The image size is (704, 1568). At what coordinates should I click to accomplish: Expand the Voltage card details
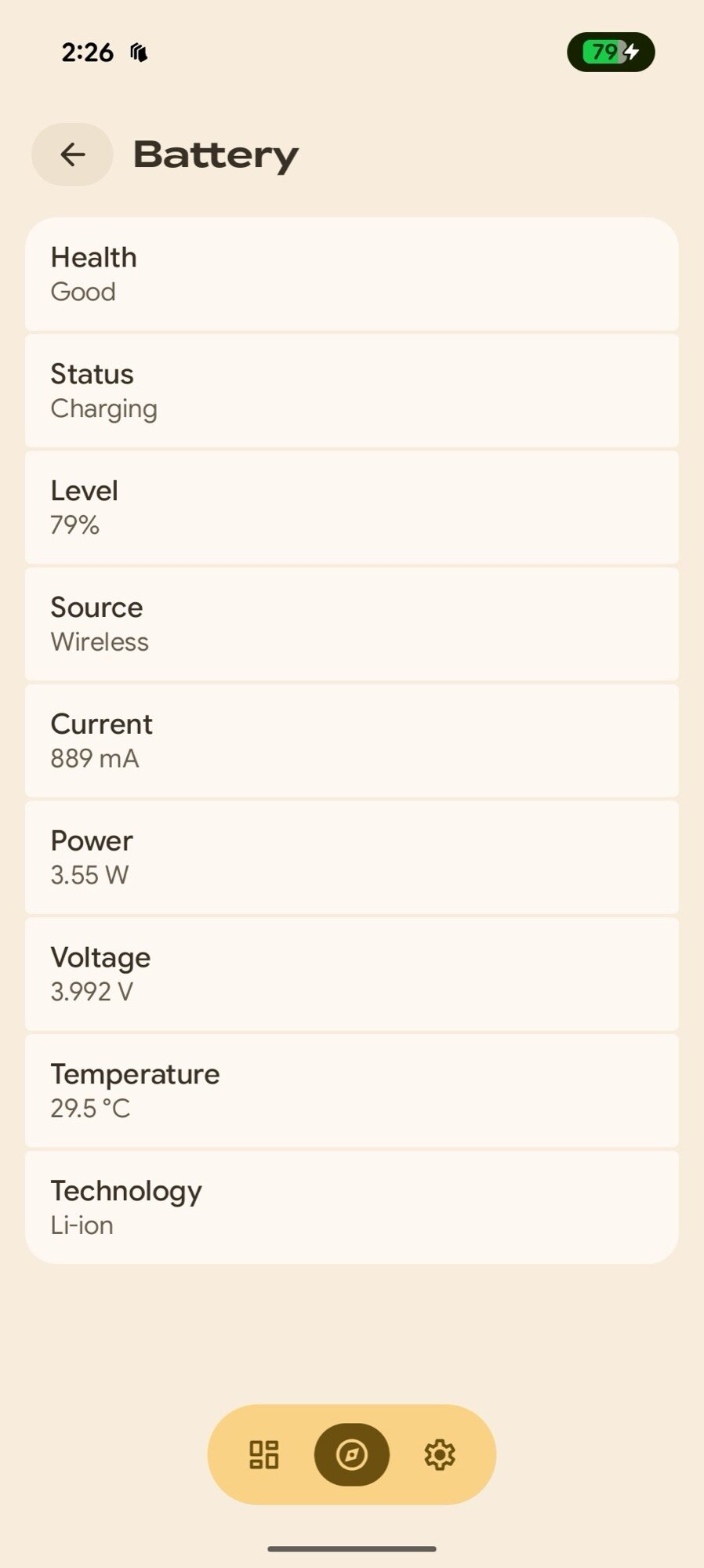coord(352,973)
